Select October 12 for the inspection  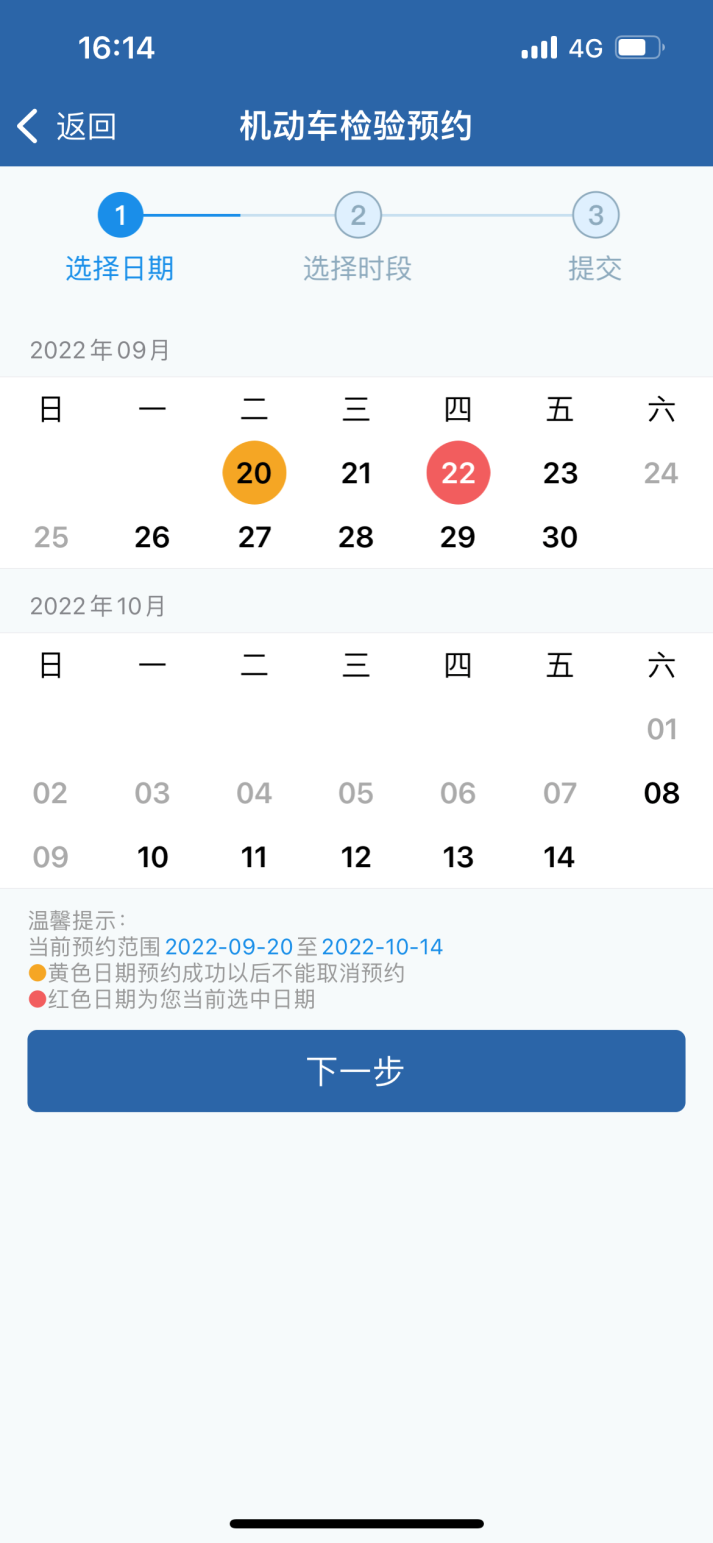point(356,857)
